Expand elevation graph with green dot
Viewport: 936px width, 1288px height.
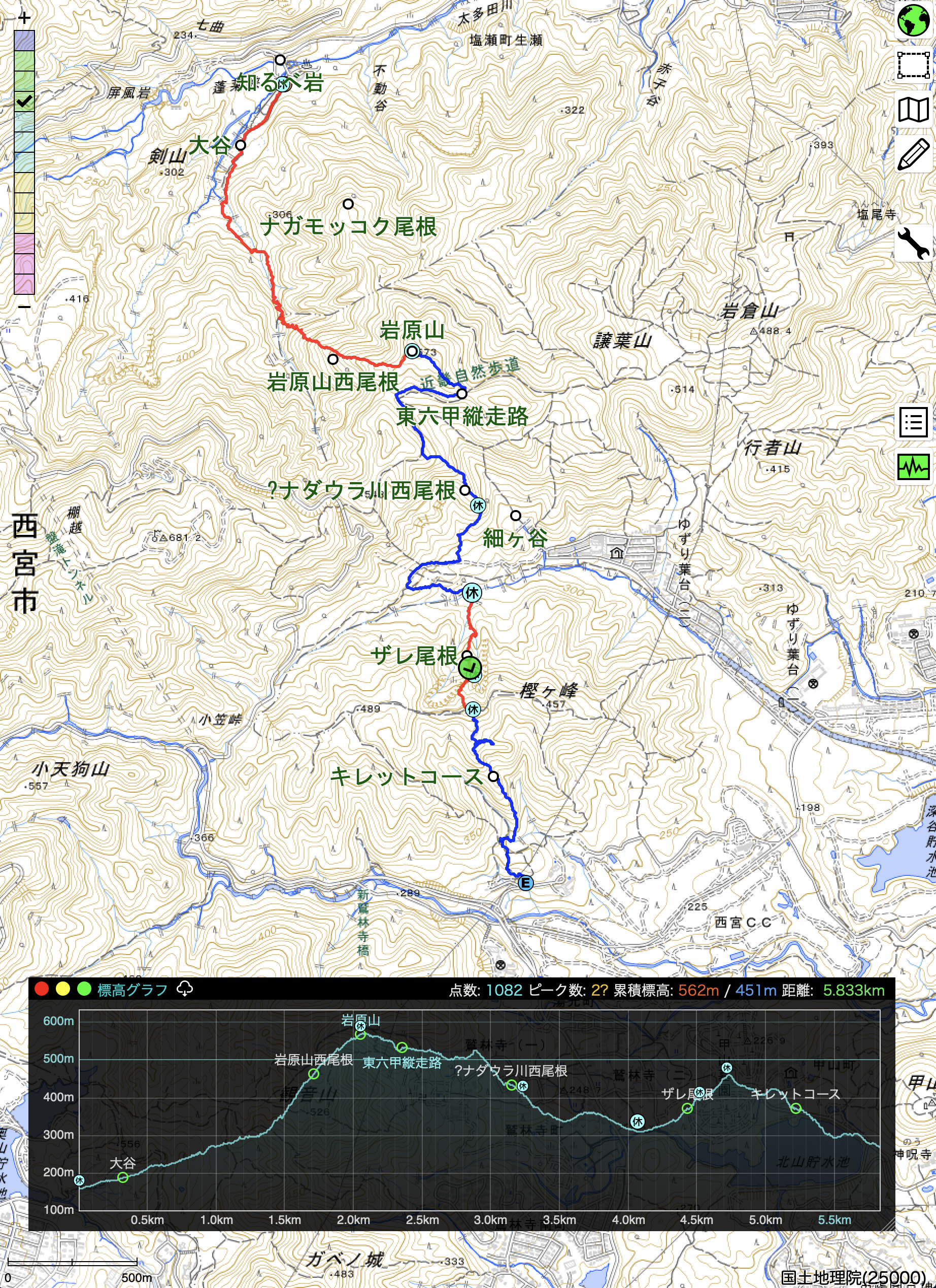coord(84,989)
